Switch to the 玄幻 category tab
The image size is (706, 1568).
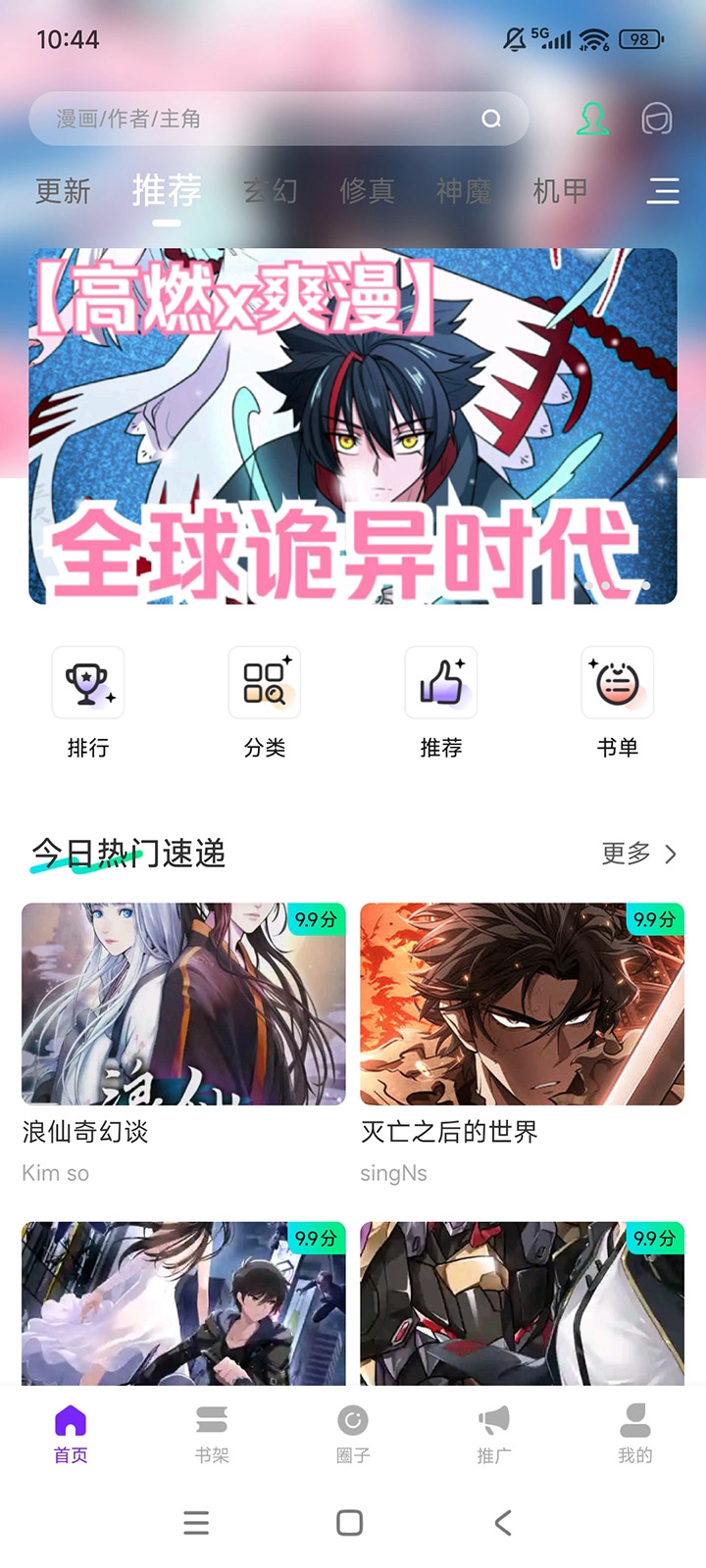click(269, 192)
